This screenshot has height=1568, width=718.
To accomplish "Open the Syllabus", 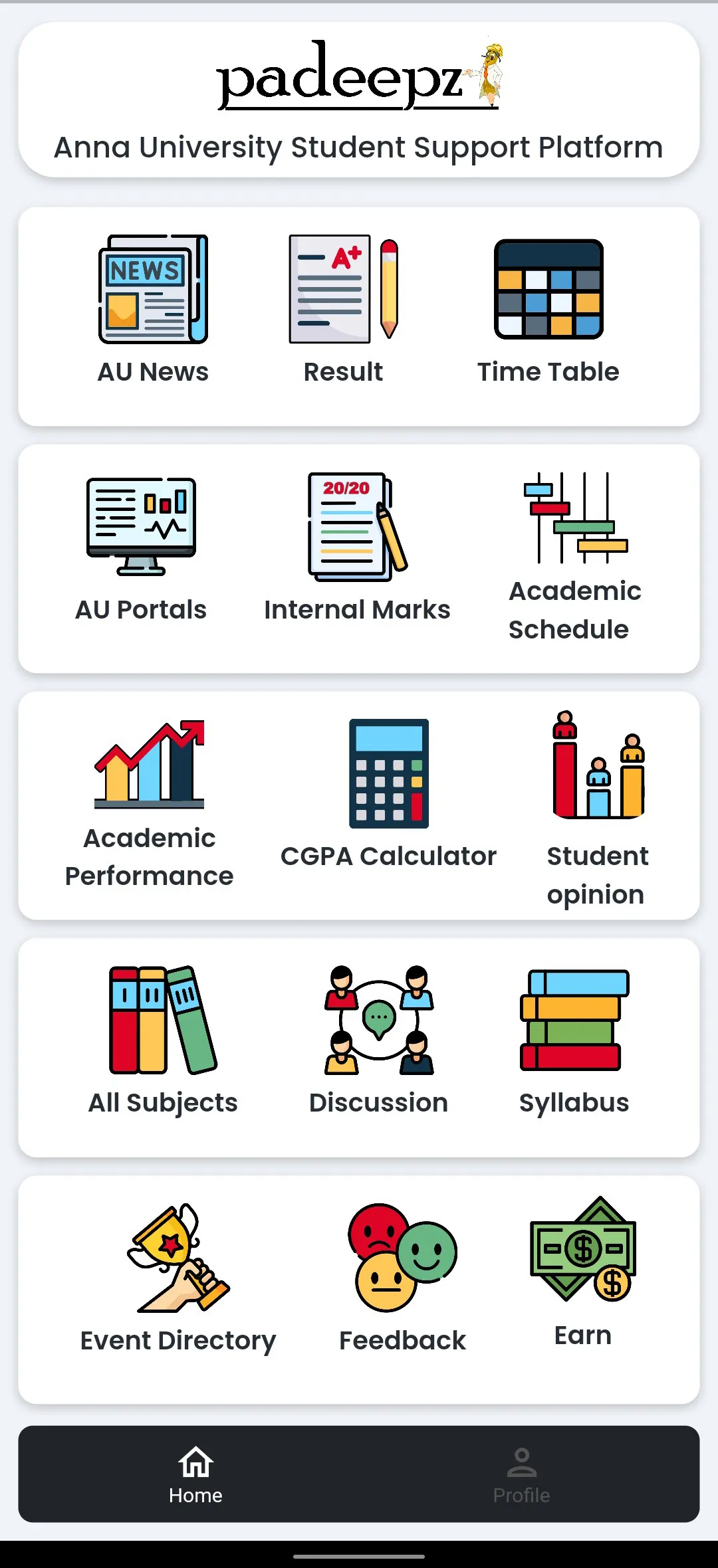I will pos(574,1040).
